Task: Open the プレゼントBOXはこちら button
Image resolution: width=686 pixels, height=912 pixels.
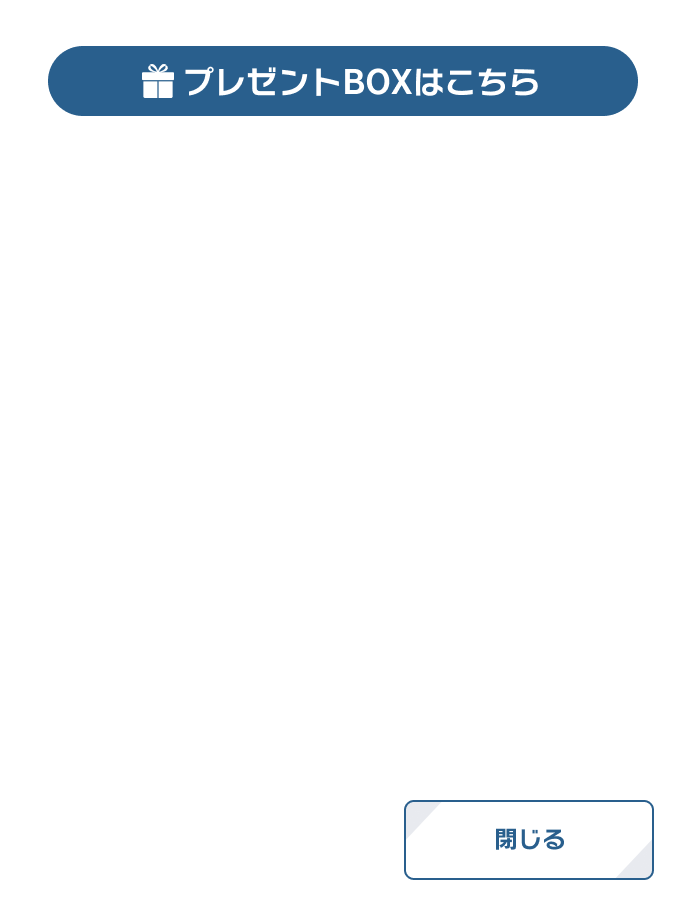Action: tap(342, 81)
